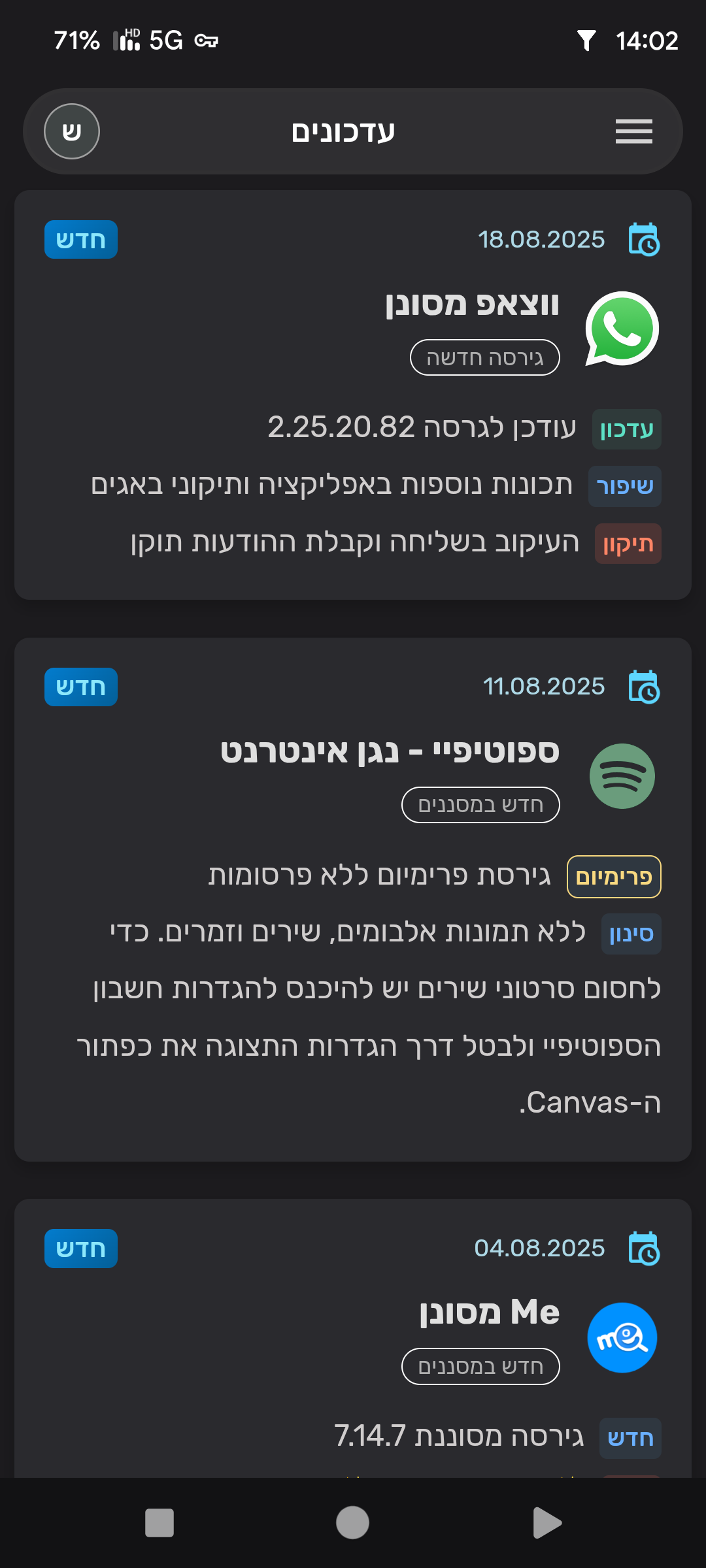Open the hamburger menu
This screenshot has width=706, height=1568.
click(633, 131)
